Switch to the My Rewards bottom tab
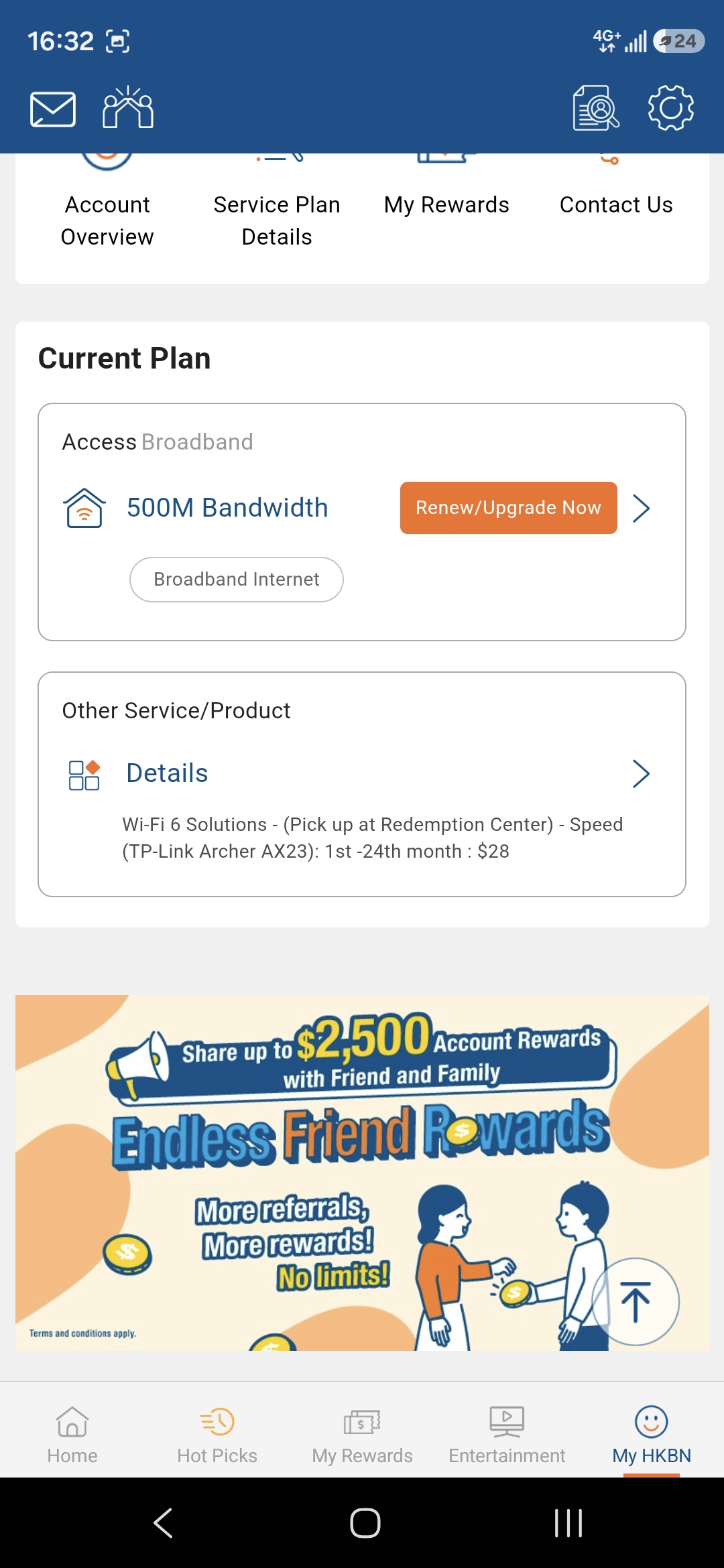The image size is (724, 1568). (362, 1435)
